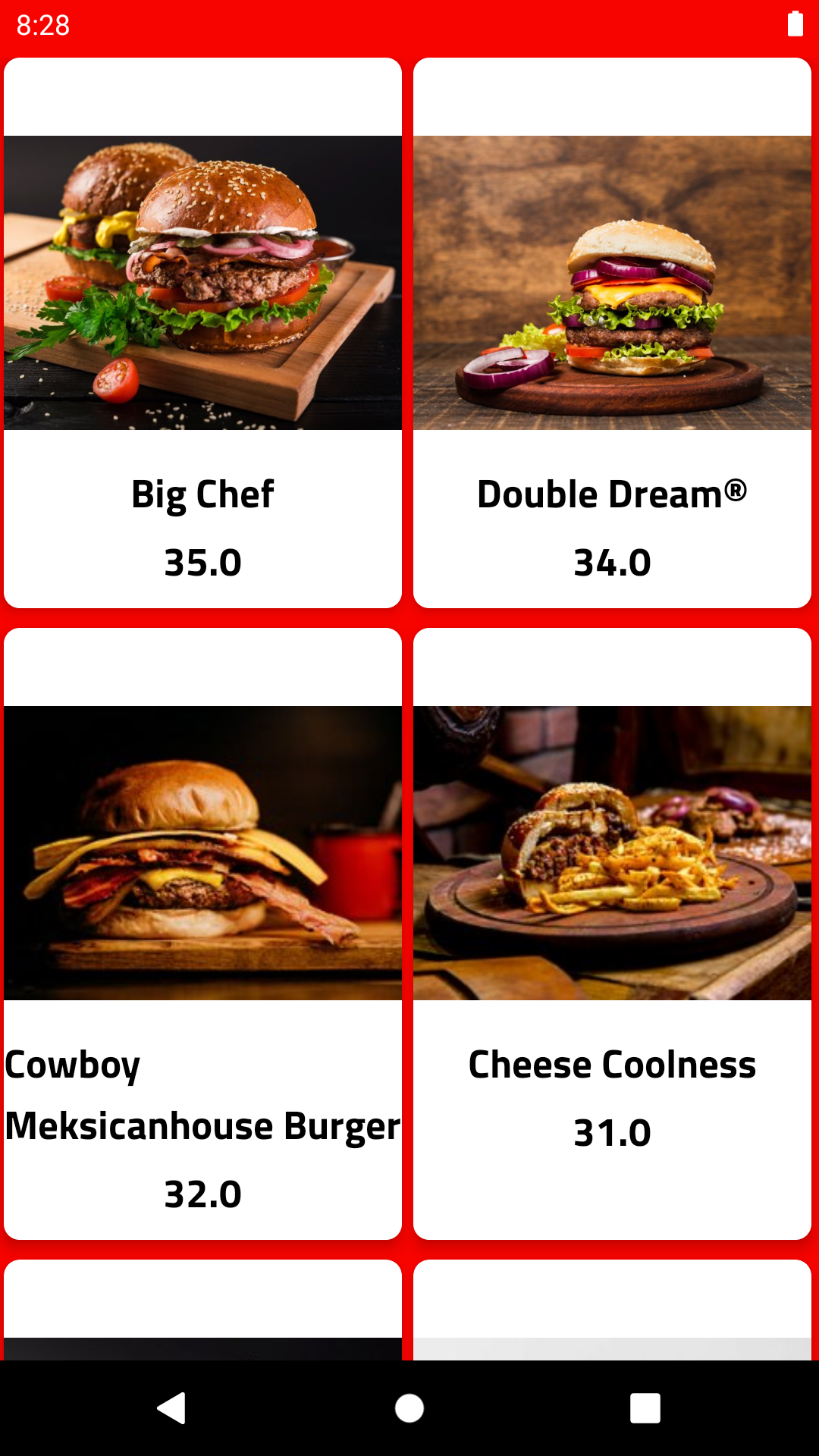
Task: Open the Big Chef burger card
Action: point(202,334)
